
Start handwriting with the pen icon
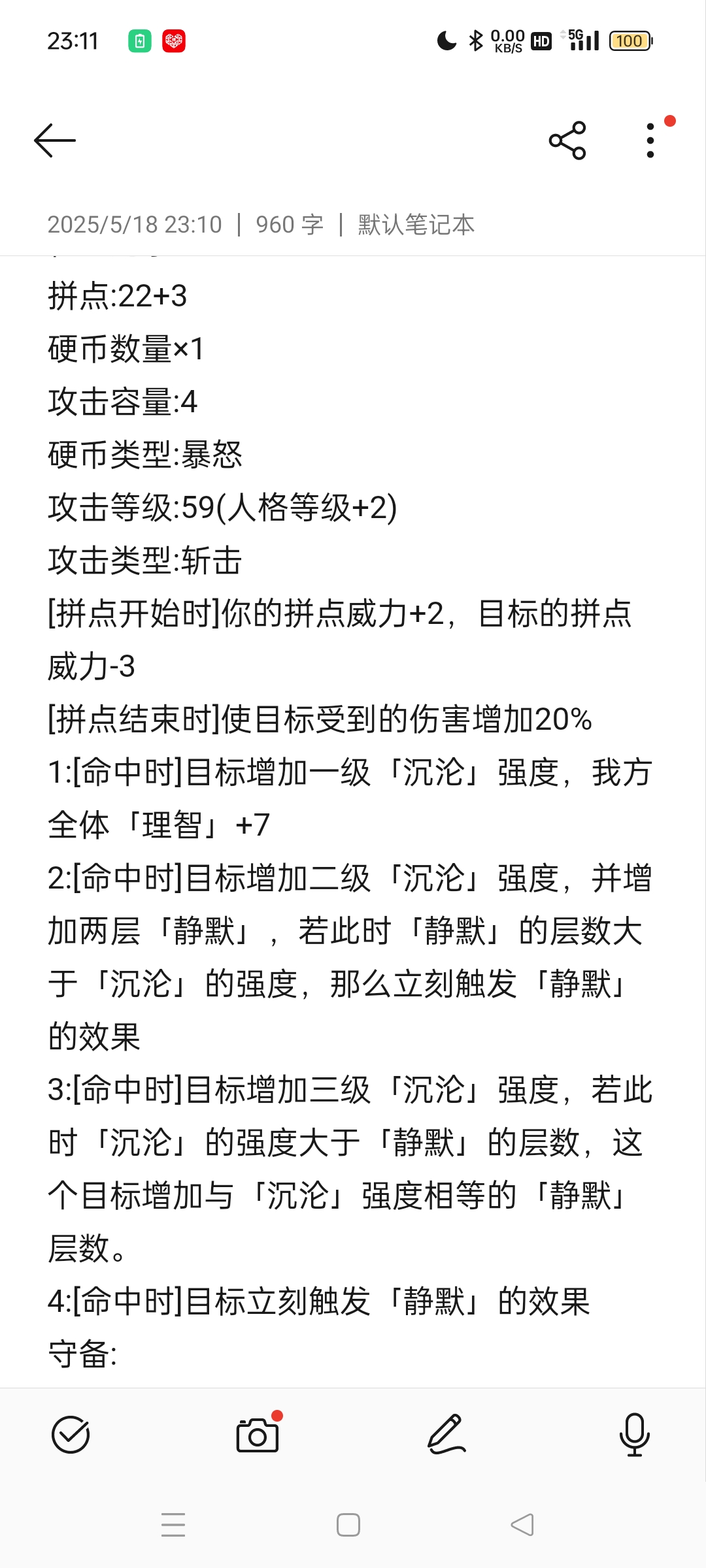pyautogui.click(x=446, y=1435)
